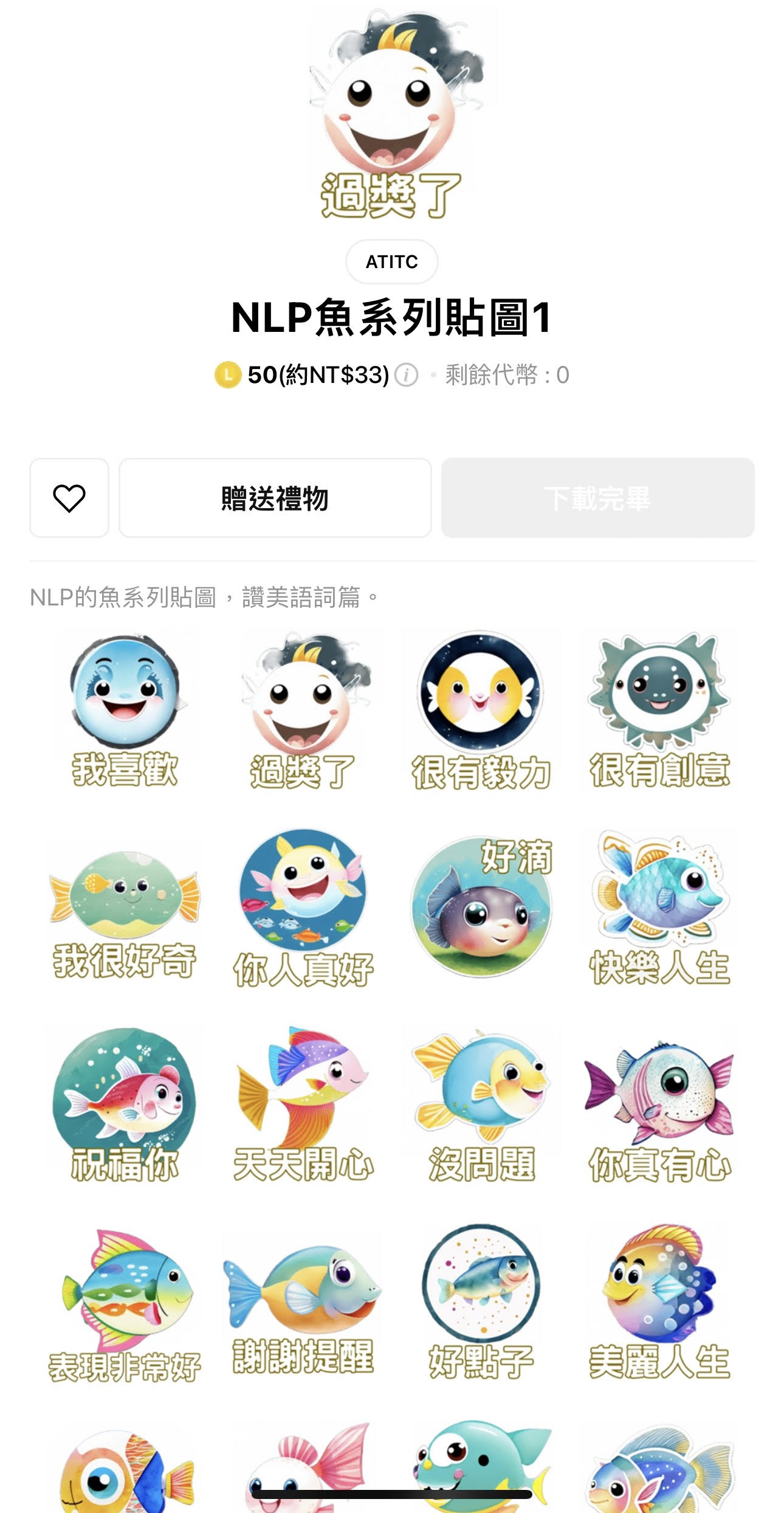
Task: Add sticker set to wishlist with heart
Action: 69,498
